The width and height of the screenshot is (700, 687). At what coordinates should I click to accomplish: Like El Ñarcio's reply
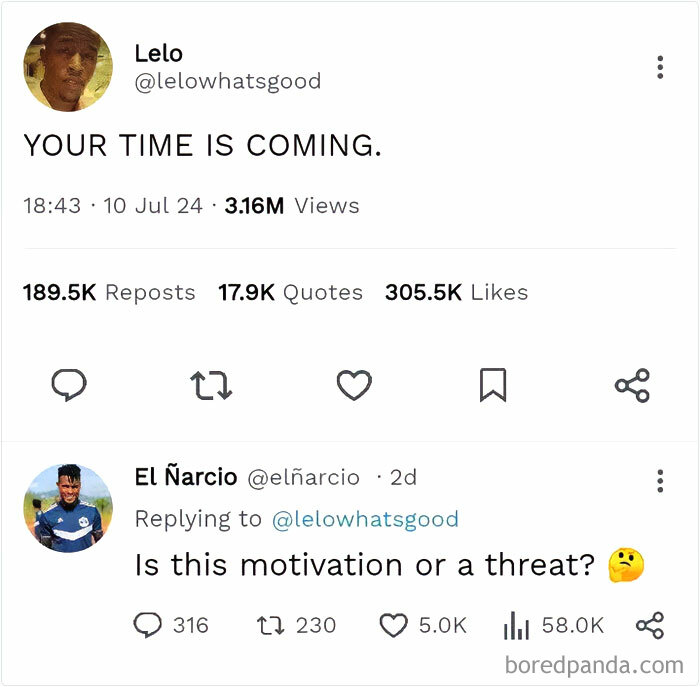coord(394,625)
